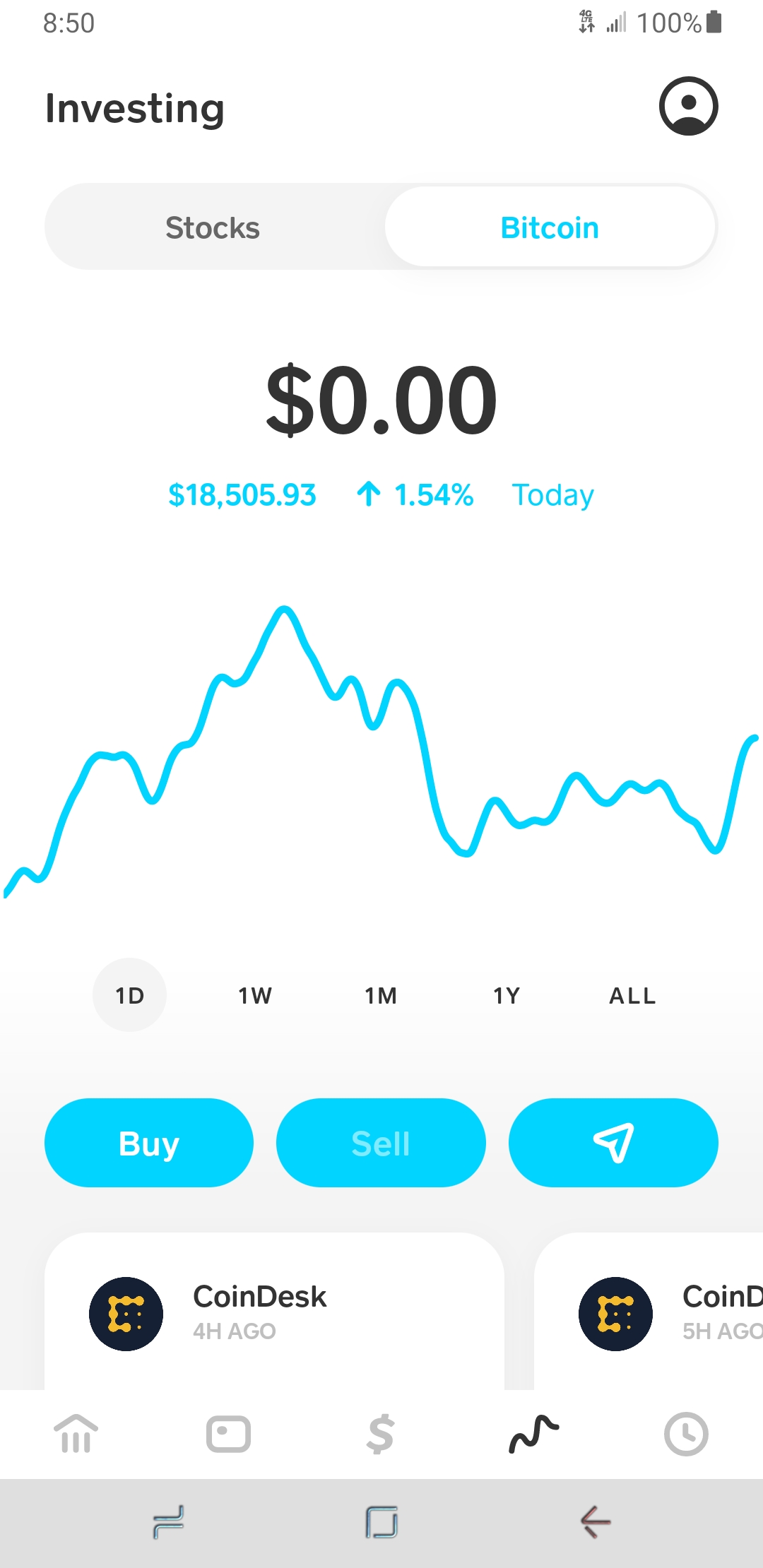
Task: Open the dollar sign payment tab
Action: coord(381,1435)
